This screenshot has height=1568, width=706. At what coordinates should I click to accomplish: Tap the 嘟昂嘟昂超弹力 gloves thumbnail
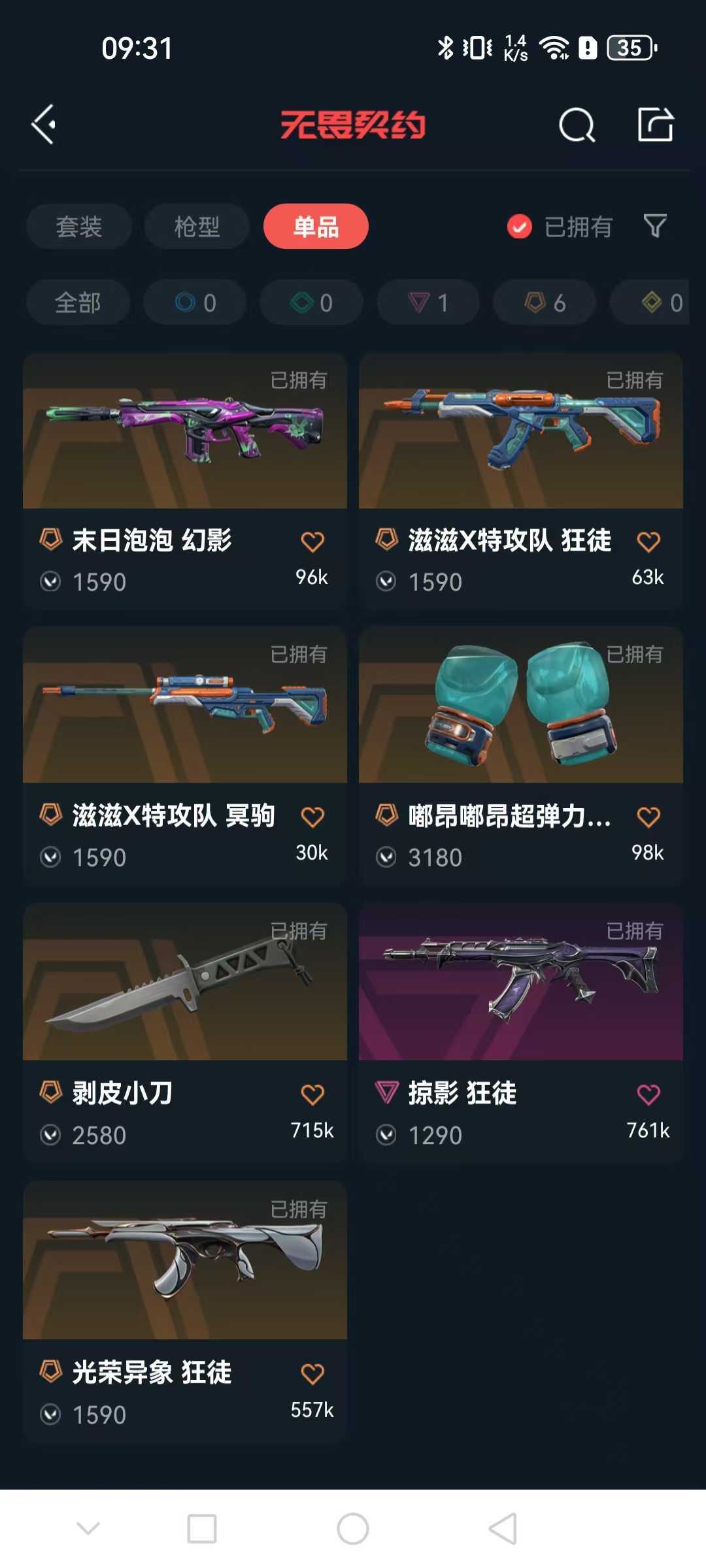[x=520, y=709]
